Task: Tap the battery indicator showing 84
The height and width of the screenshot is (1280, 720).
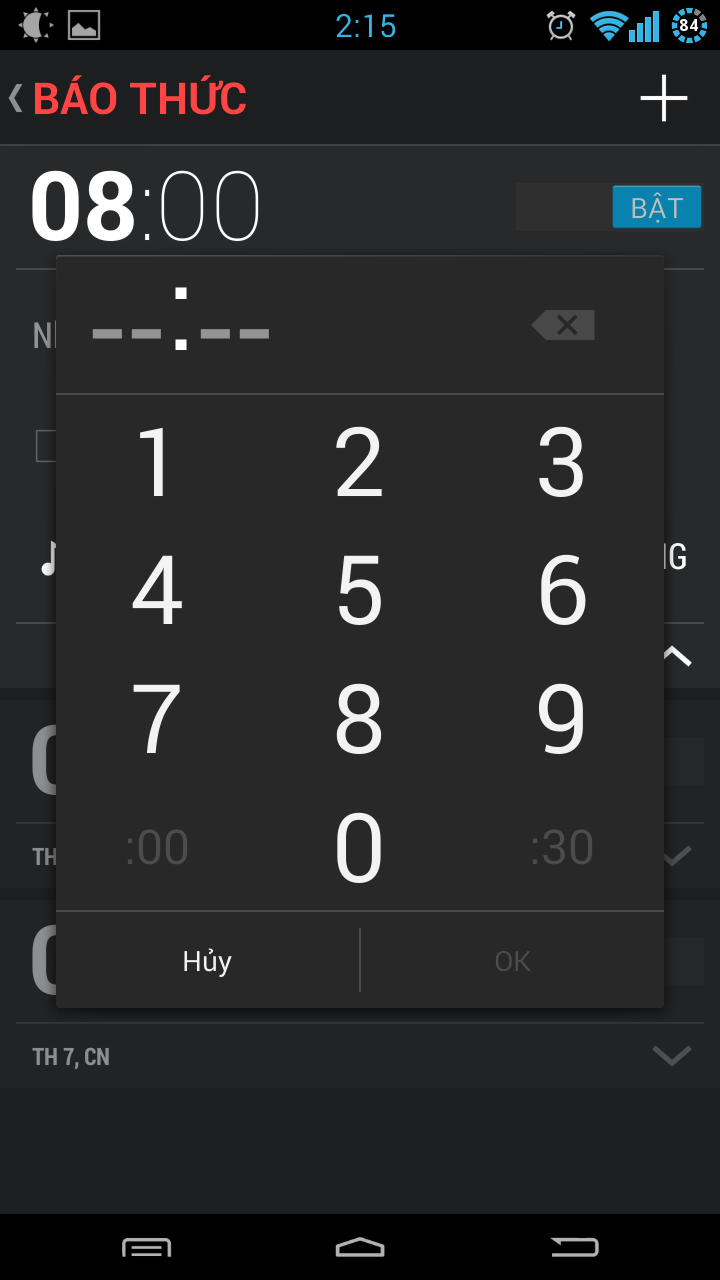Action: point(688,25)
